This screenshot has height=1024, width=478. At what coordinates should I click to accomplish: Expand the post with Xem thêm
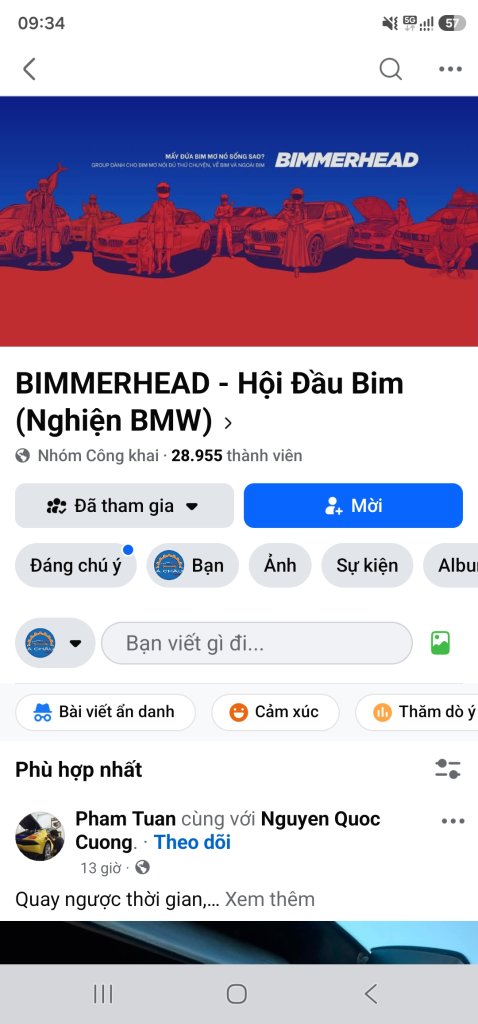tap(270, 899)
